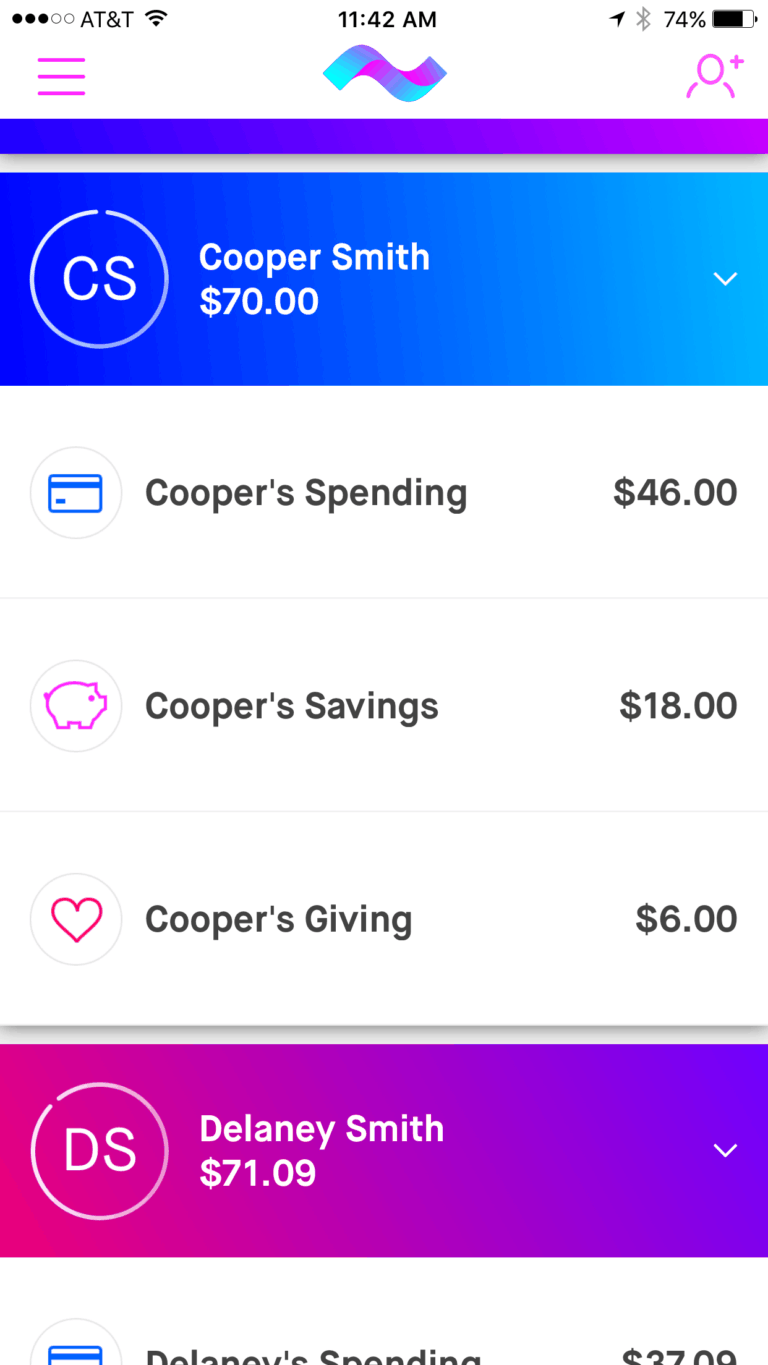768x1365 pixels.
Task: Open Cooper's Giving account
Action: tap(384, 919)
